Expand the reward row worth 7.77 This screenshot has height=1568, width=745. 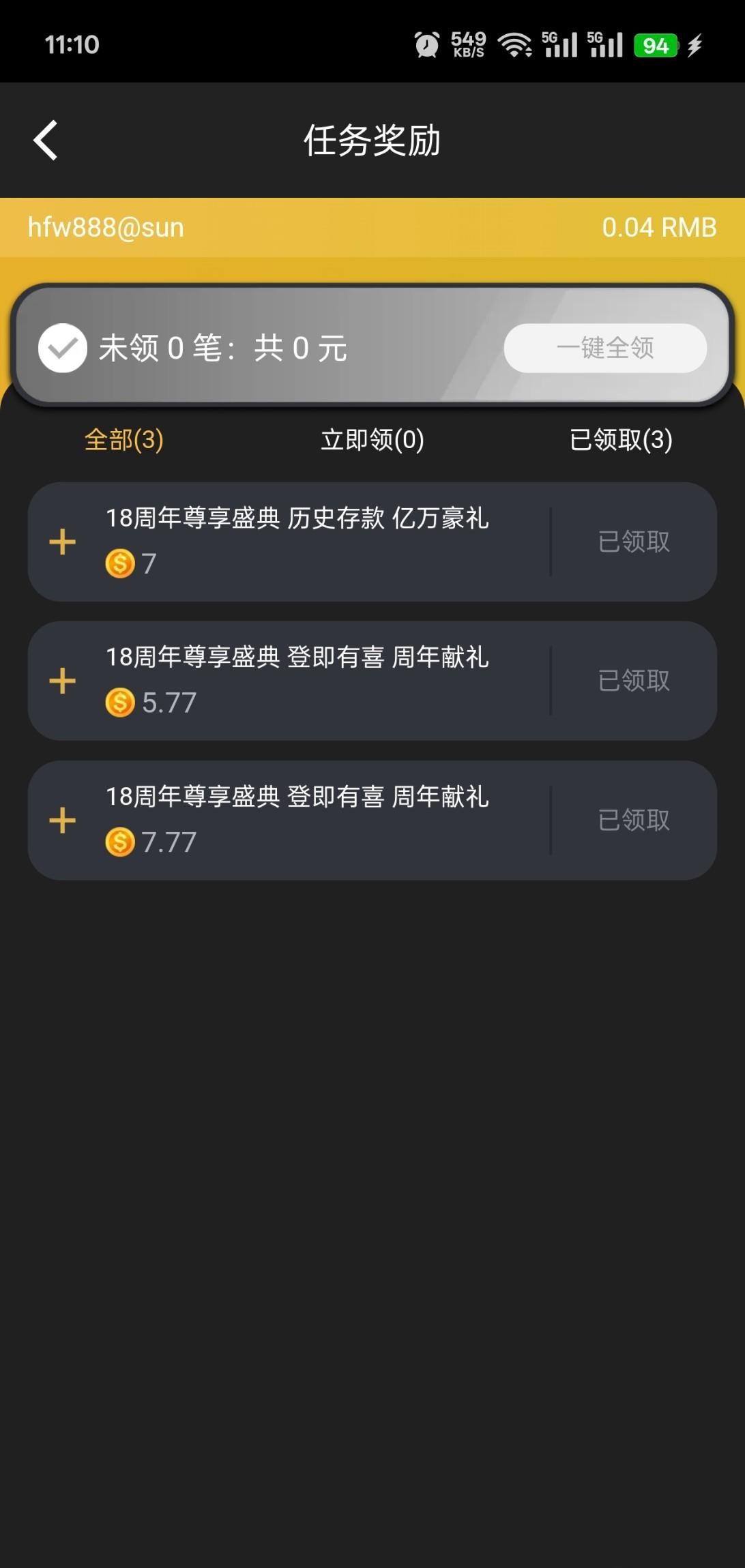click(63, 820)
